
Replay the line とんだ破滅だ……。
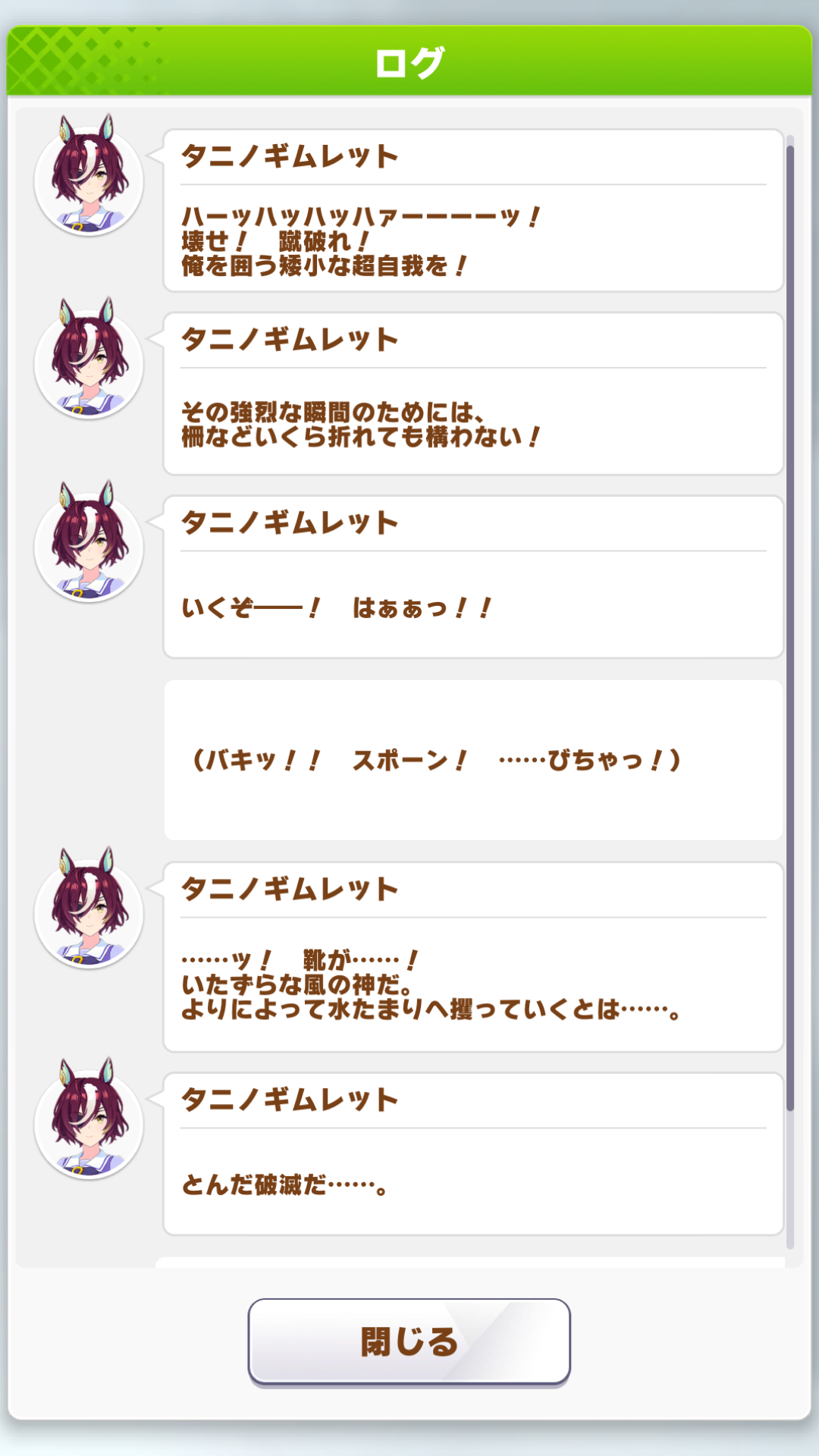coord(473,1154)
